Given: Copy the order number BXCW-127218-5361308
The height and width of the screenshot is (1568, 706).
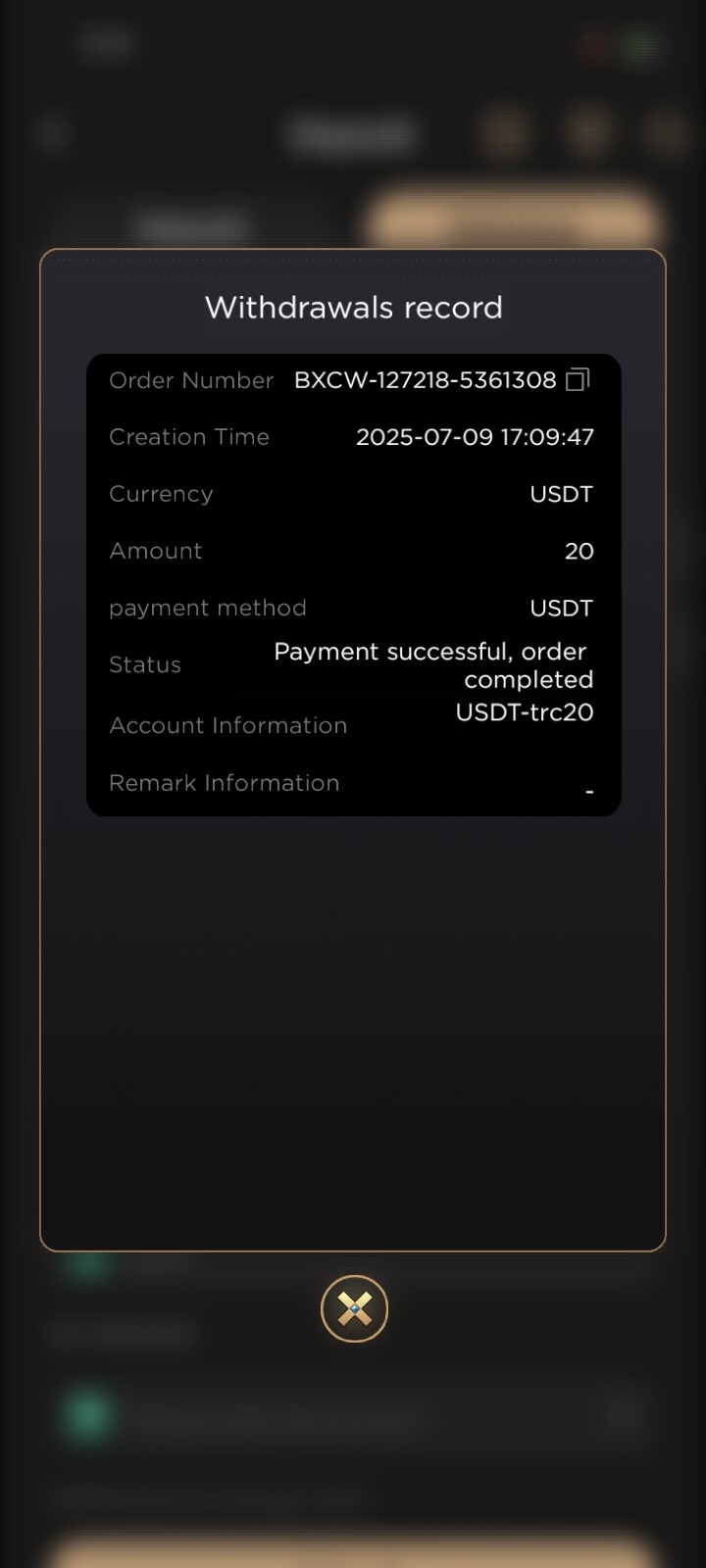Looking at the screenshot, I should [579, 379].
